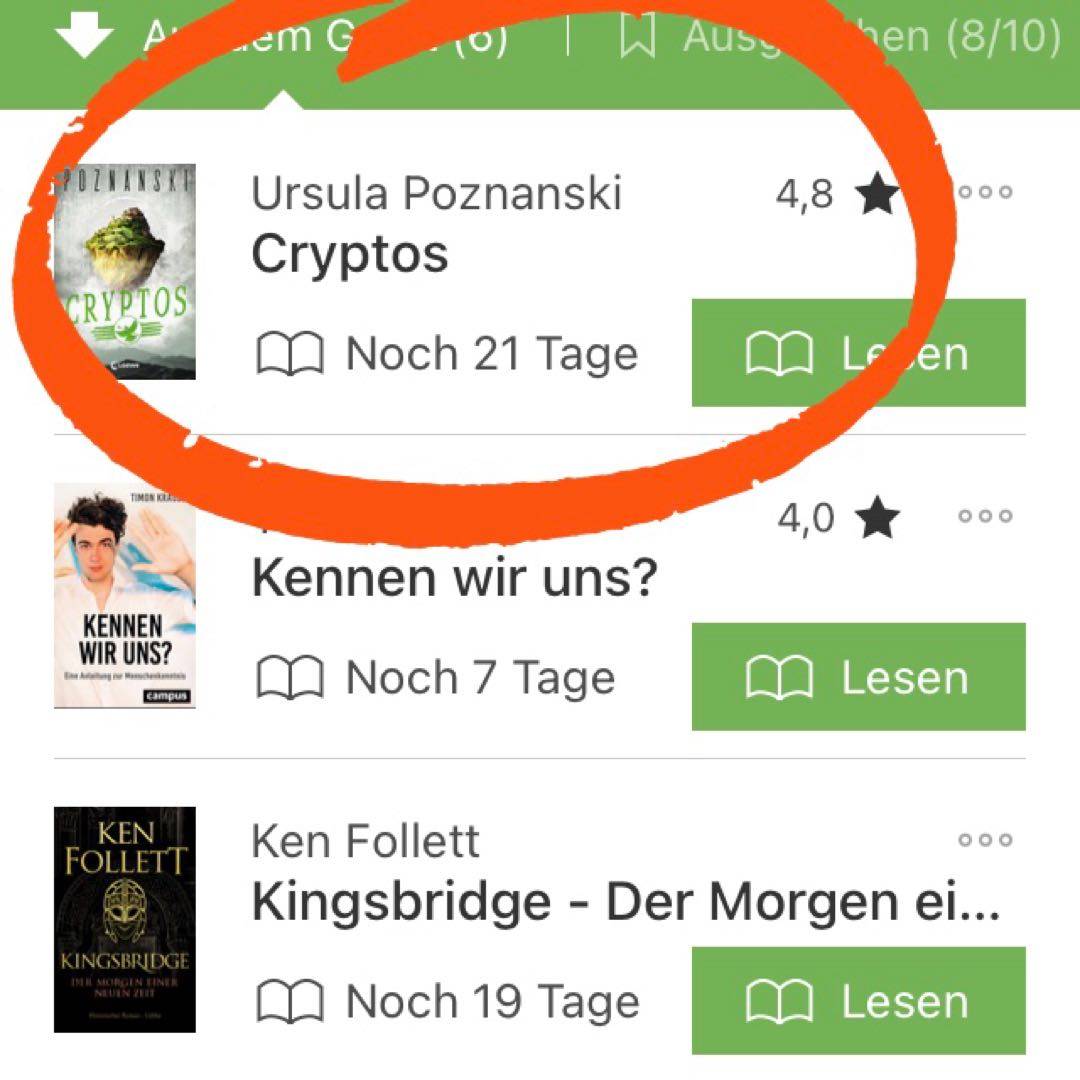Switch to the Ausgeliehen (8/10) tab
This screenshot has width=1080, height=1080.
[840, 38]
